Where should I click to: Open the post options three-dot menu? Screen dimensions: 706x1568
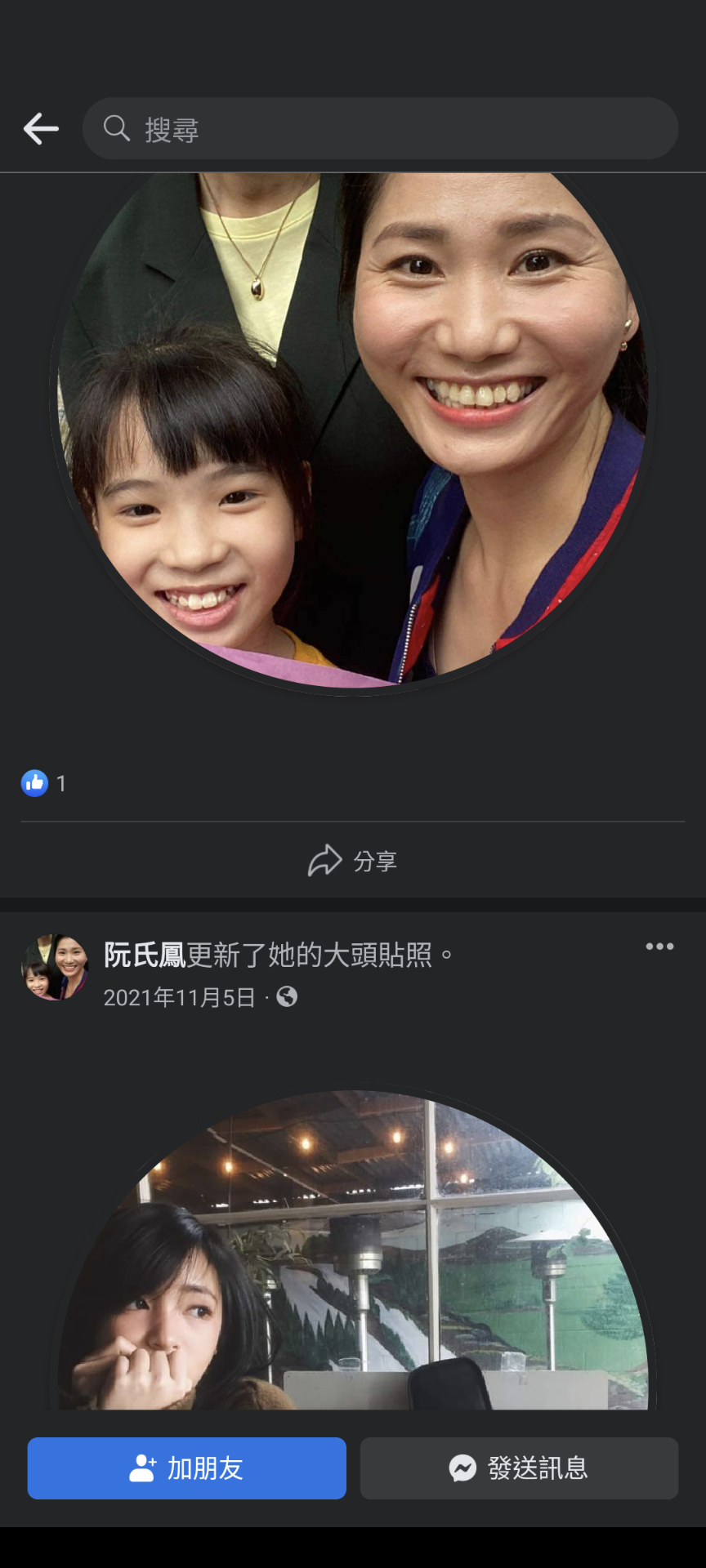tap(659, 947)
